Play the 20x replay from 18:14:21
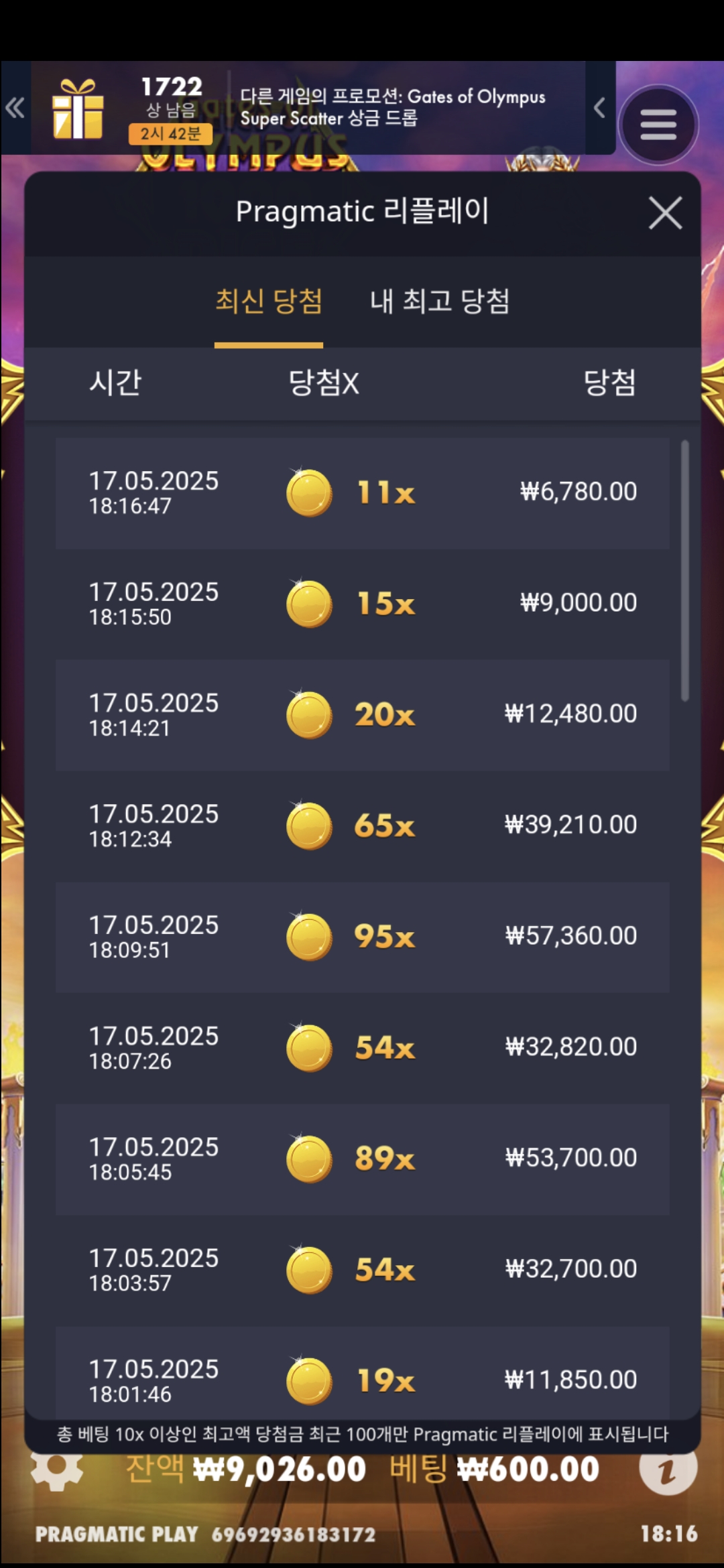This screenshot has height=1568, width=724. click(362, 715)
